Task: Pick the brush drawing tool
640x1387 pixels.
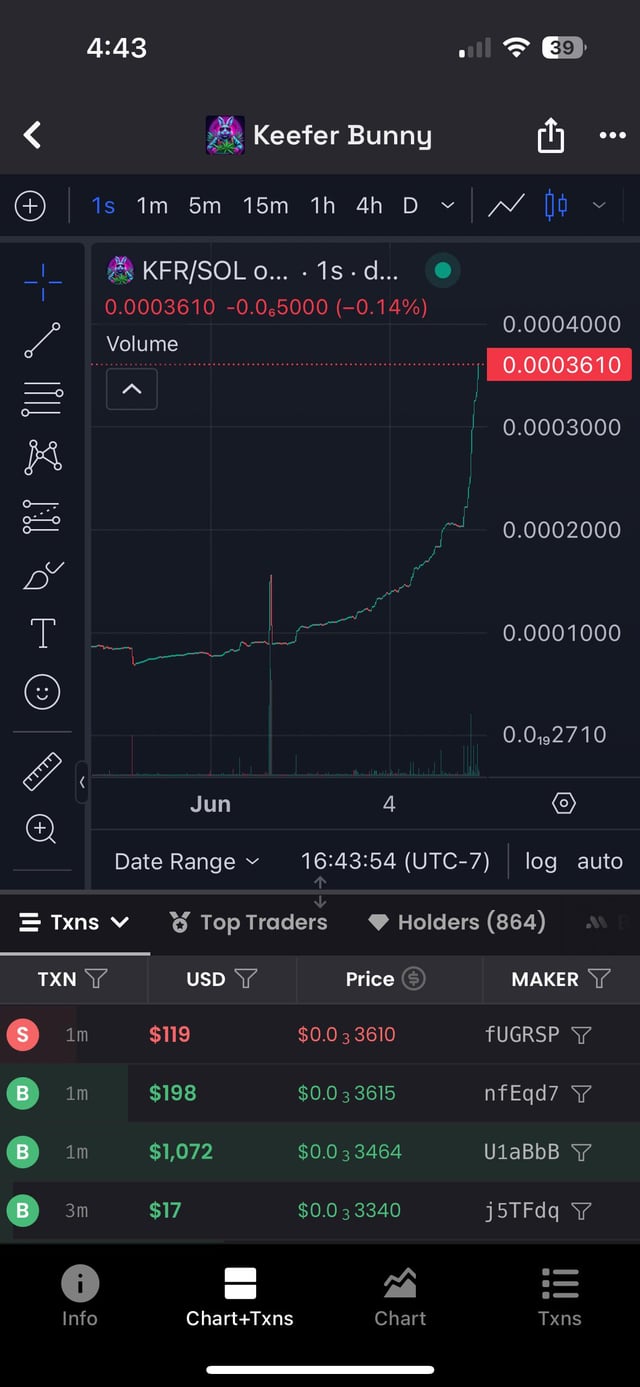Action: click(x=42, y=575)
